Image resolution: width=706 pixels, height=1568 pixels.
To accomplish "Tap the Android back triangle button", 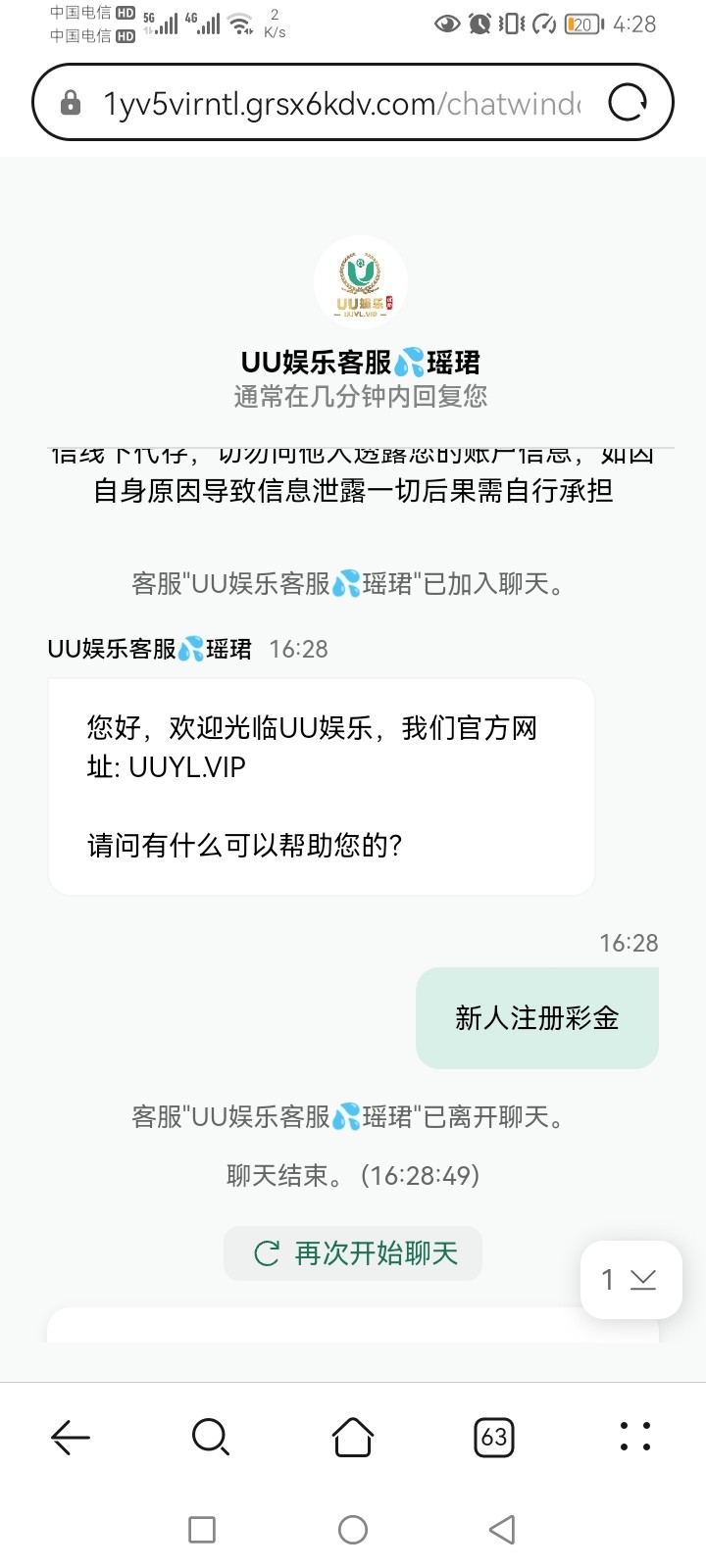I will tap(502, 1529).
